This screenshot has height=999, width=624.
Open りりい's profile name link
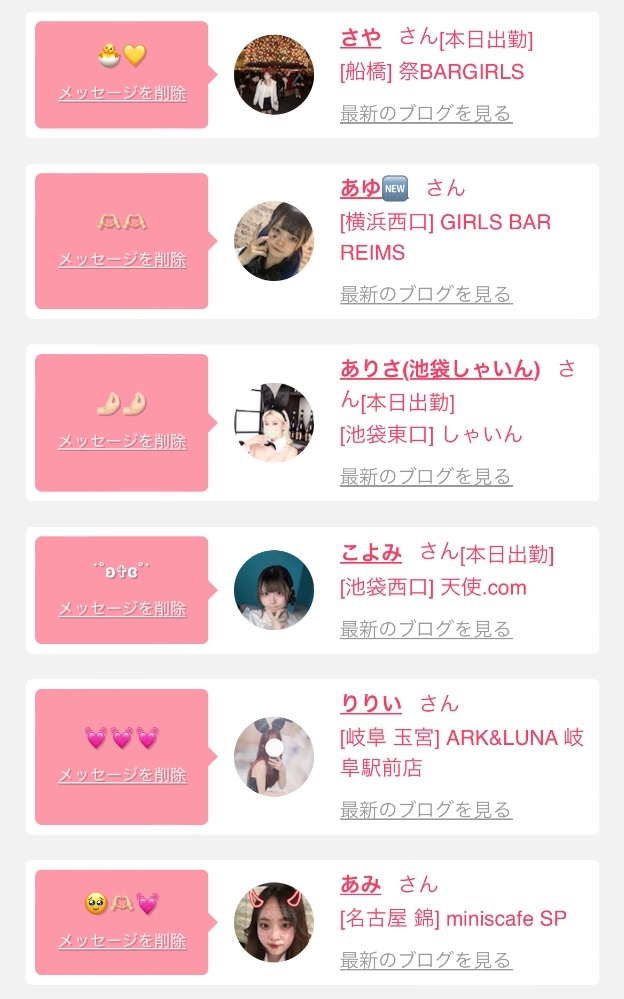click(371, 703)
